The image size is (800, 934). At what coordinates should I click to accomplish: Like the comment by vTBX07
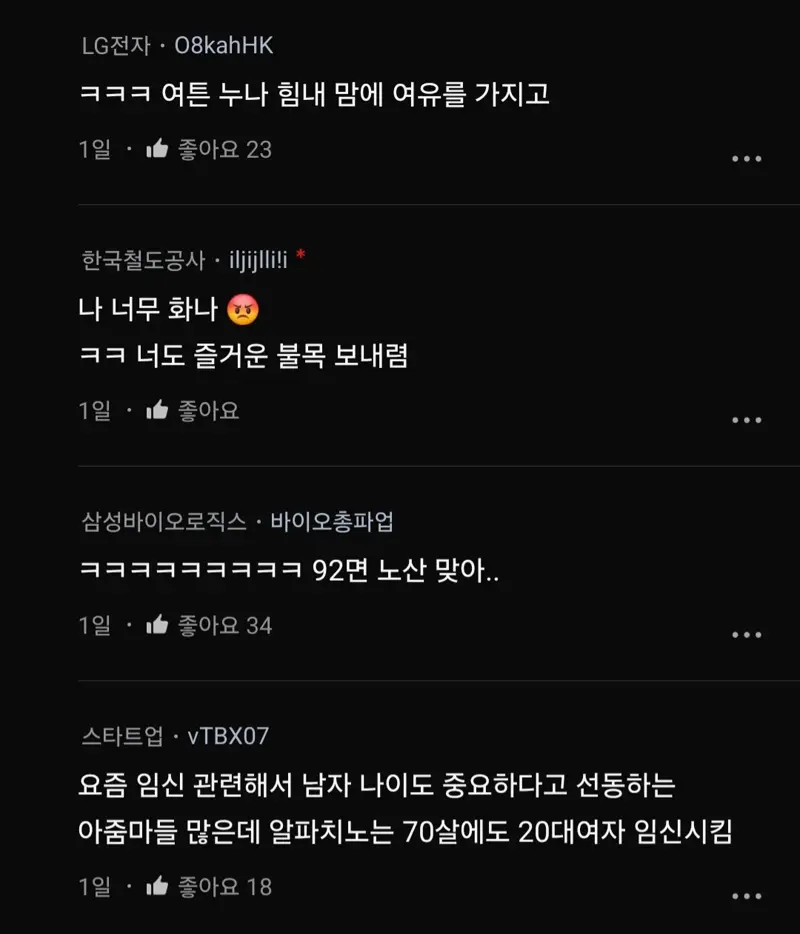157,887
